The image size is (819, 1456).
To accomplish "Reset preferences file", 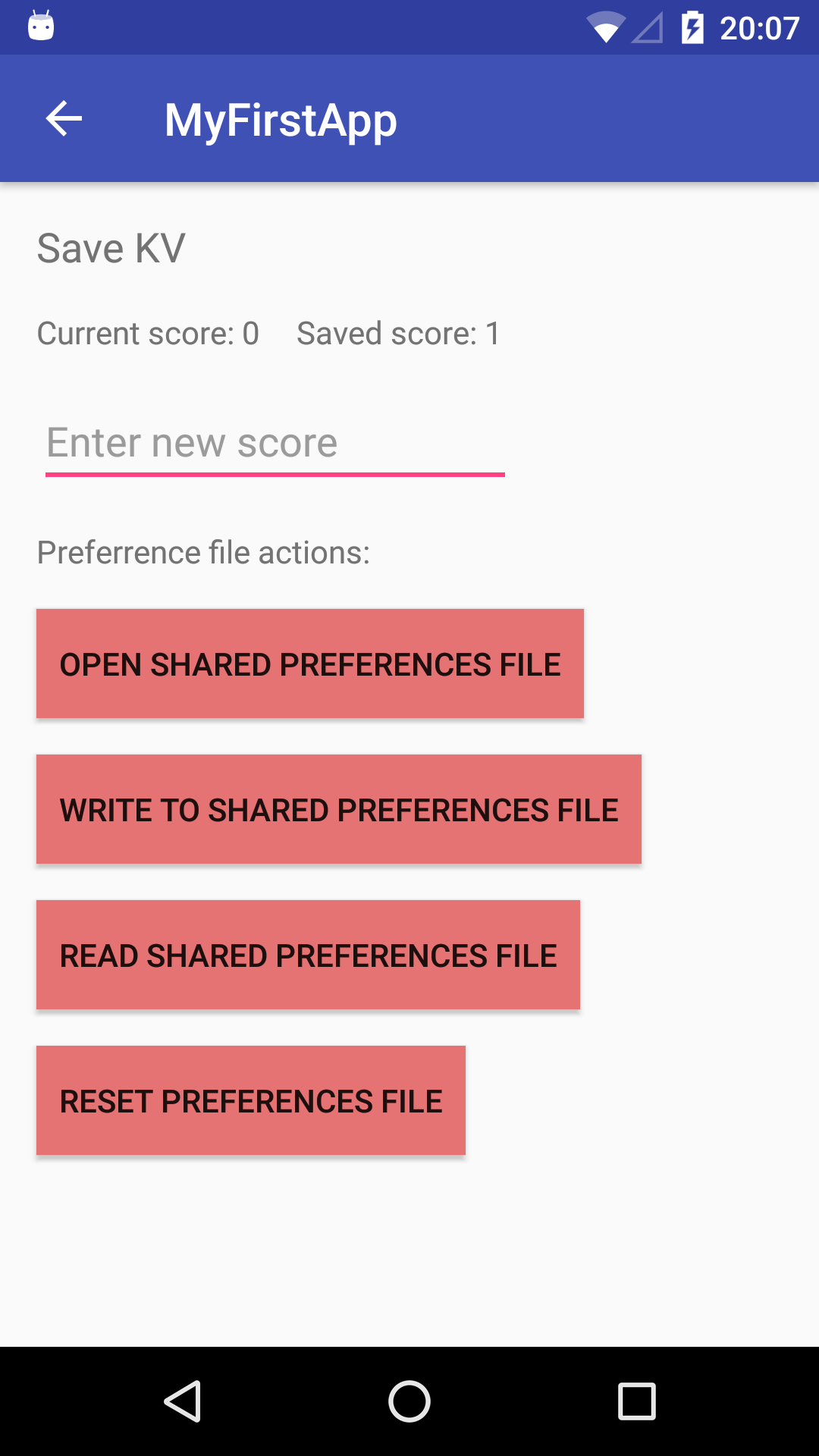I will (251, 1101).
